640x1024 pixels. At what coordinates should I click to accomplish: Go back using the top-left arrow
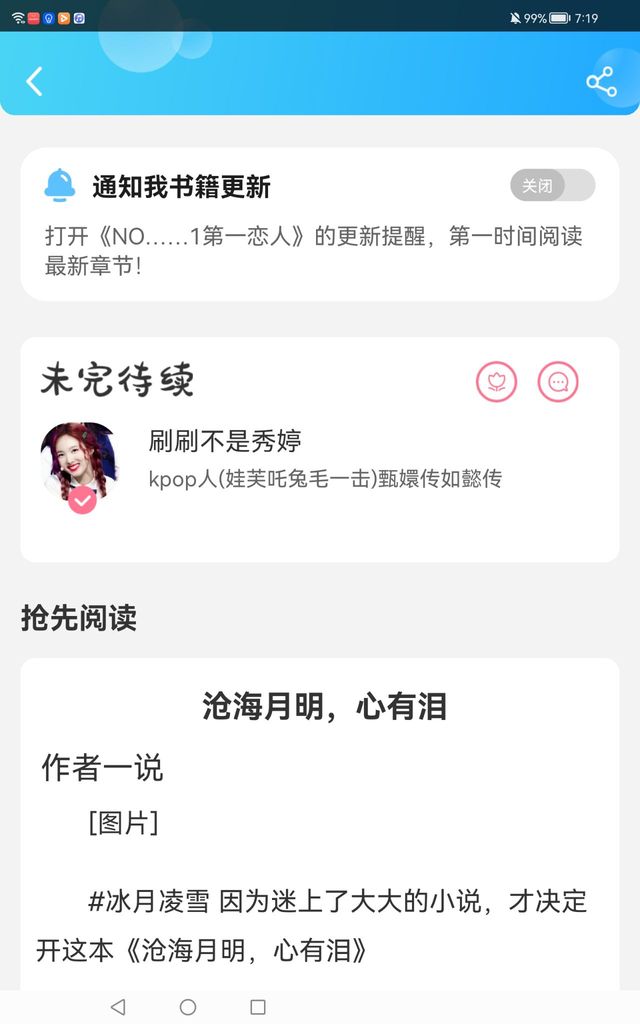tap(35, 81)
